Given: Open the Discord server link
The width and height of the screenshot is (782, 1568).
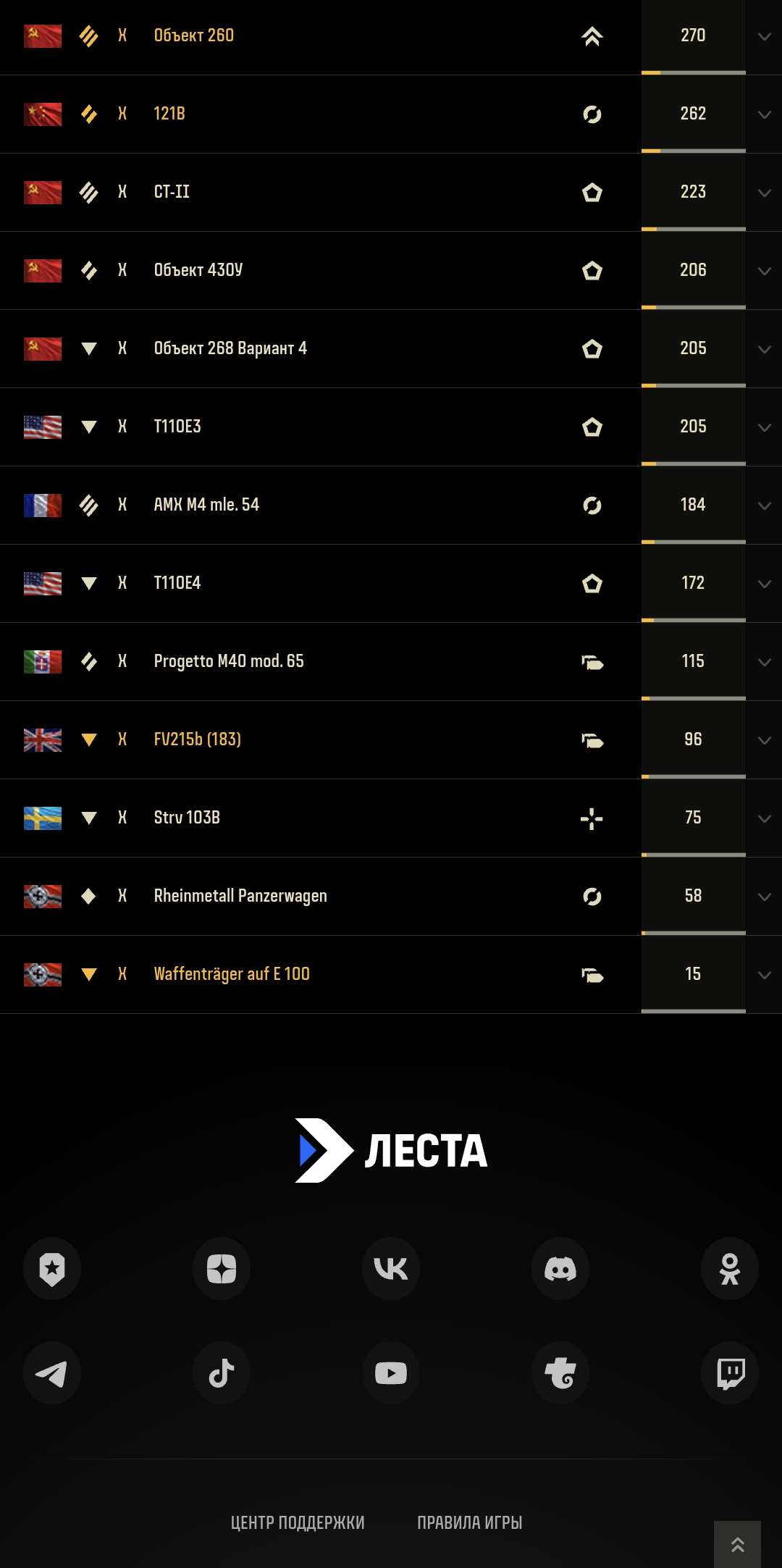Looking at the screenshot, I should [560, 1268].
